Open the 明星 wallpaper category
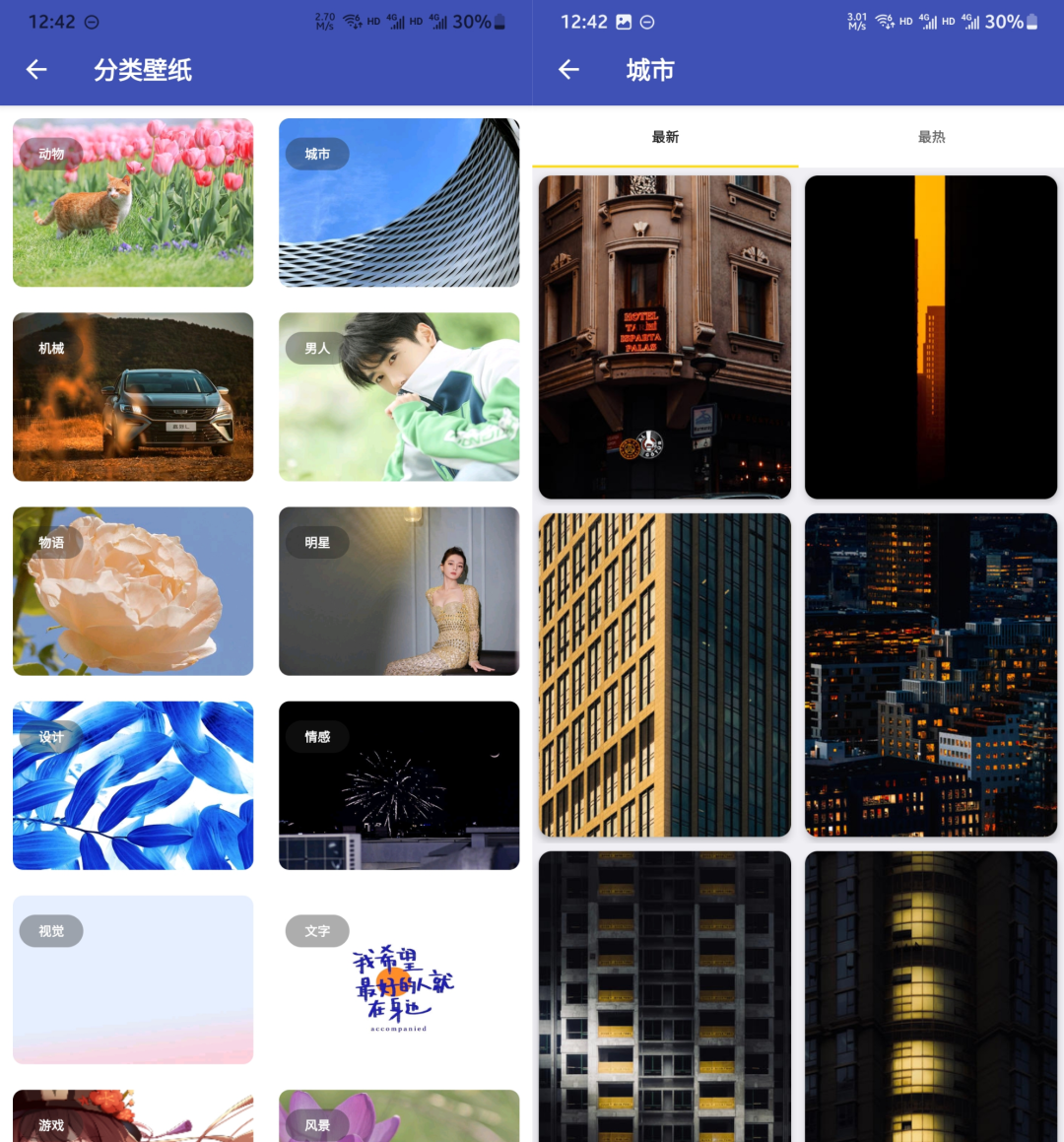This screenshot has height=1142, width=1064. pos(399,591)
